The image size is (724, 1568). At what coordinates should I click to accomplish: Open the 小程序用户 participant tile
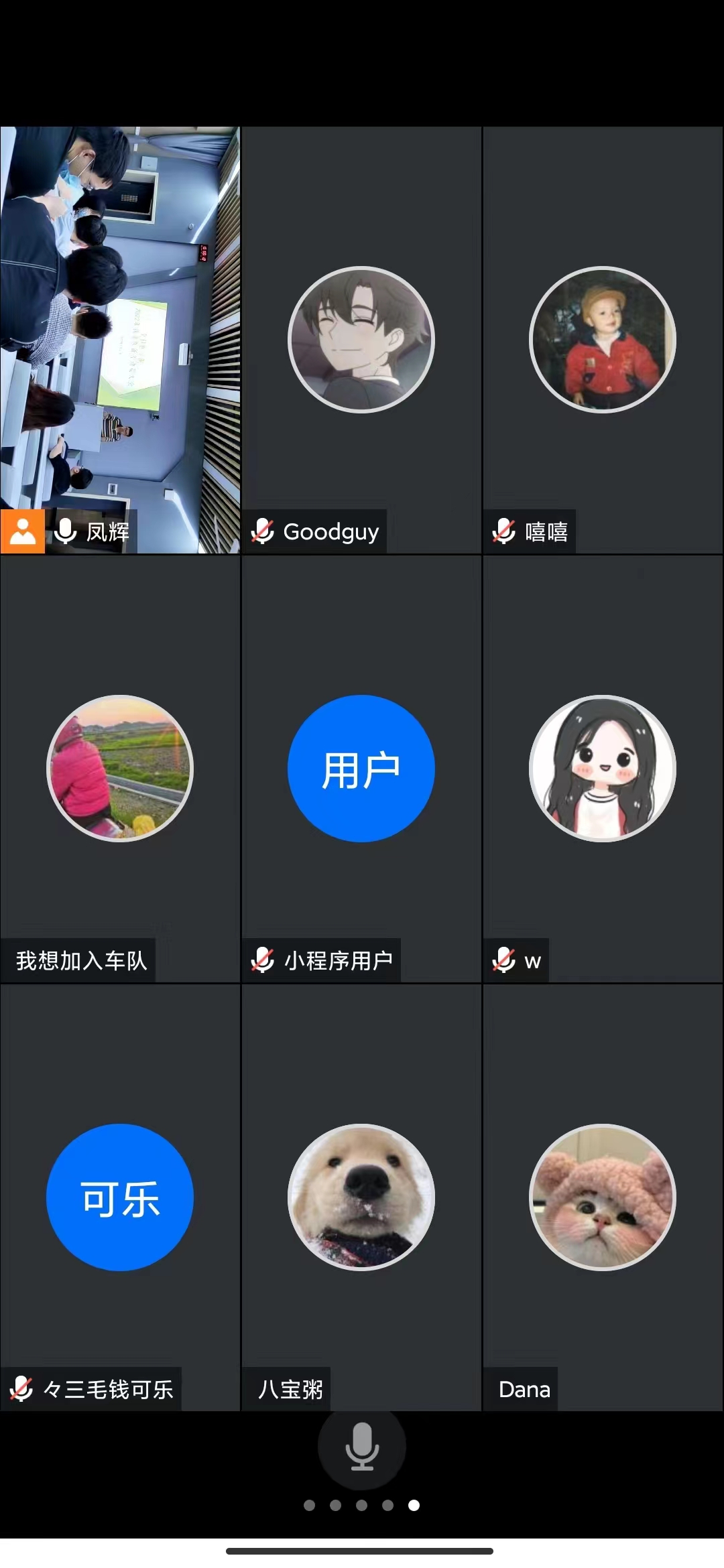(361, 769)
